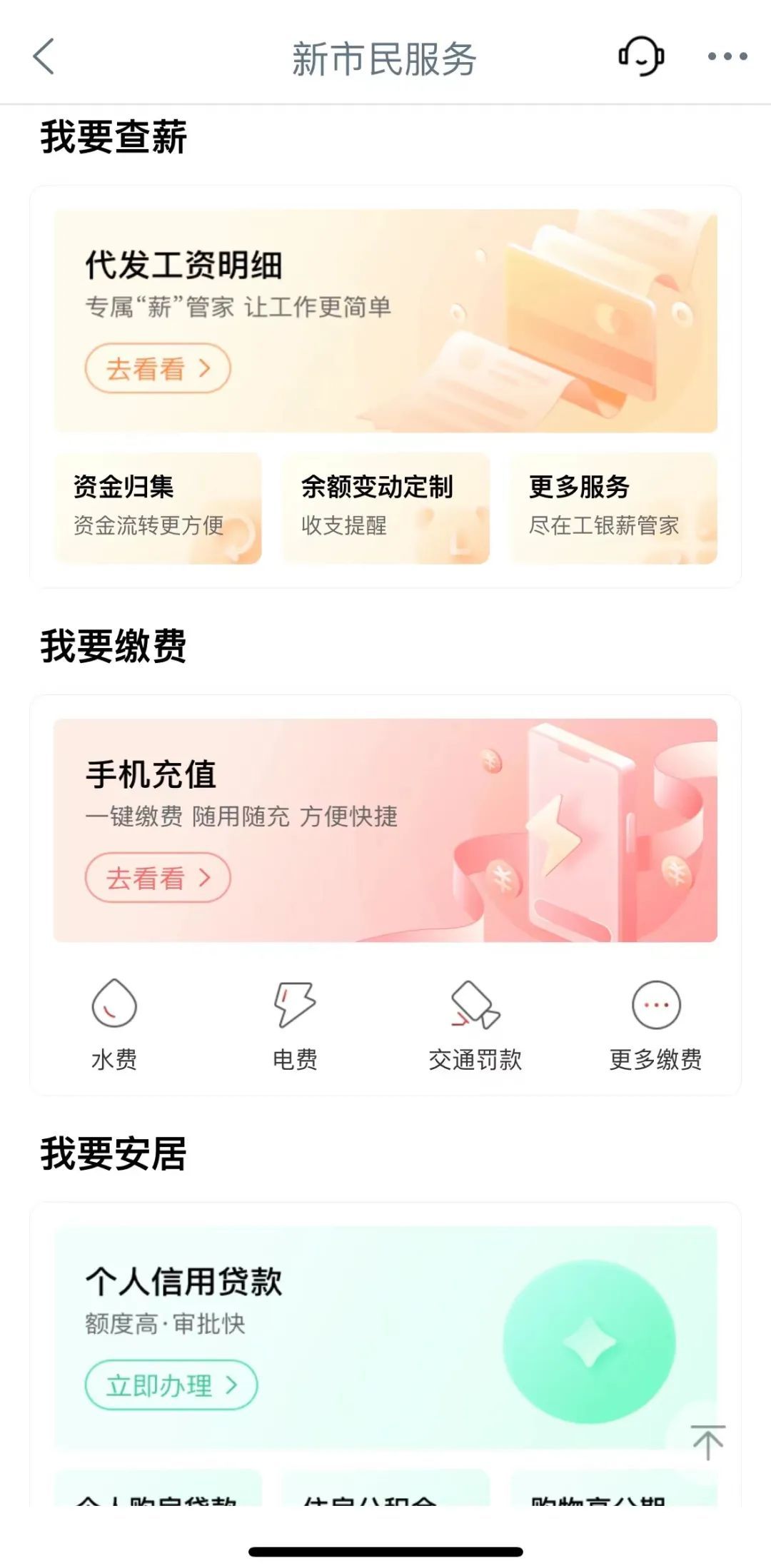Open customer service headset icon
The image size is (771, 1568).
pyautogui.click(x=640, y=57)
